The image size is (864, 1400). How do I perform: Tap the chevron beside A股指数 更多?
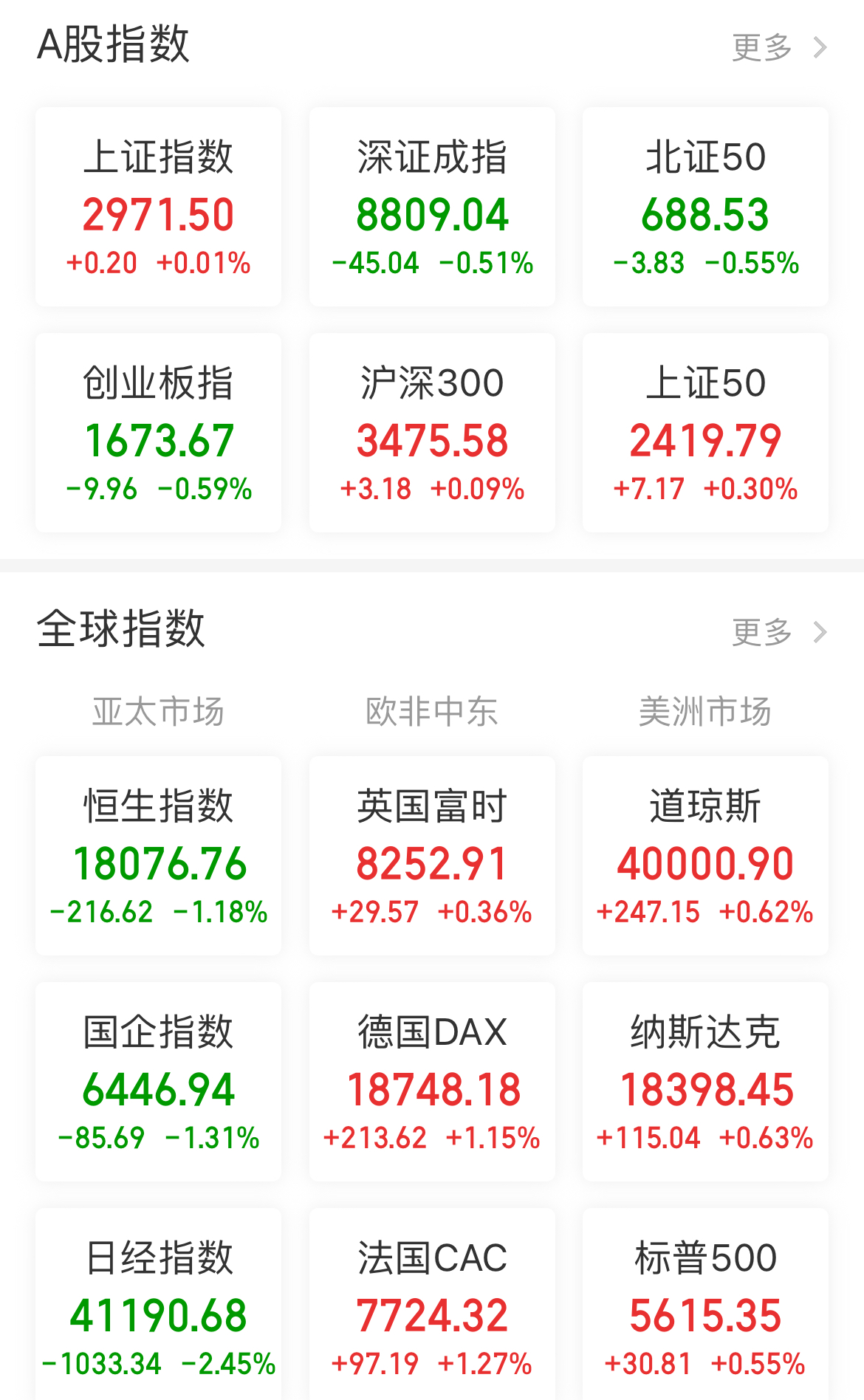[820, 46]
